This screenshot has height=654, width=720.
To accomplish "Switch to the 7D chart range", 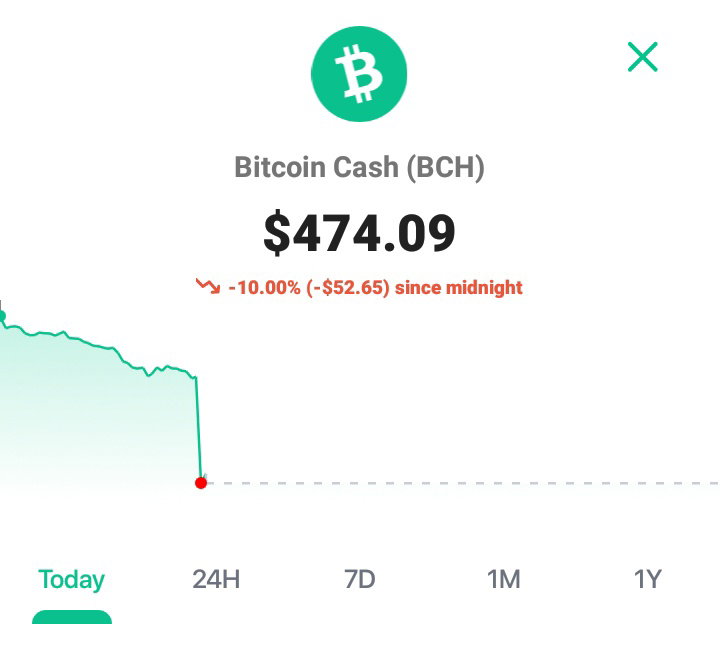I will tap(360, 579).
